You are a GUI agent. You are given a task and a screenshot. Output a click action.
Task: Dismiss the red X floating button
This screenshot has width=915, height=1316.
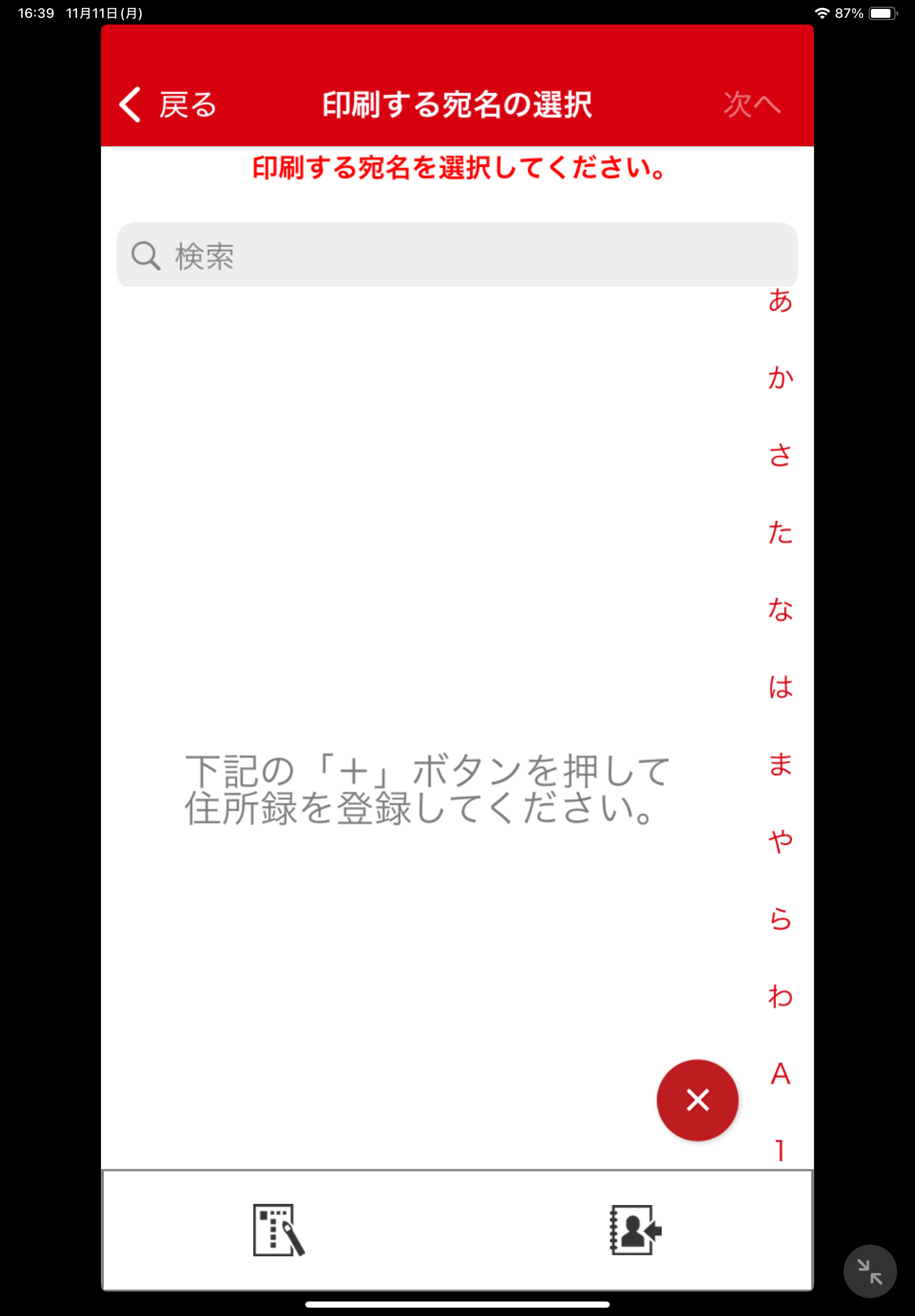(x=699, y=1100)
